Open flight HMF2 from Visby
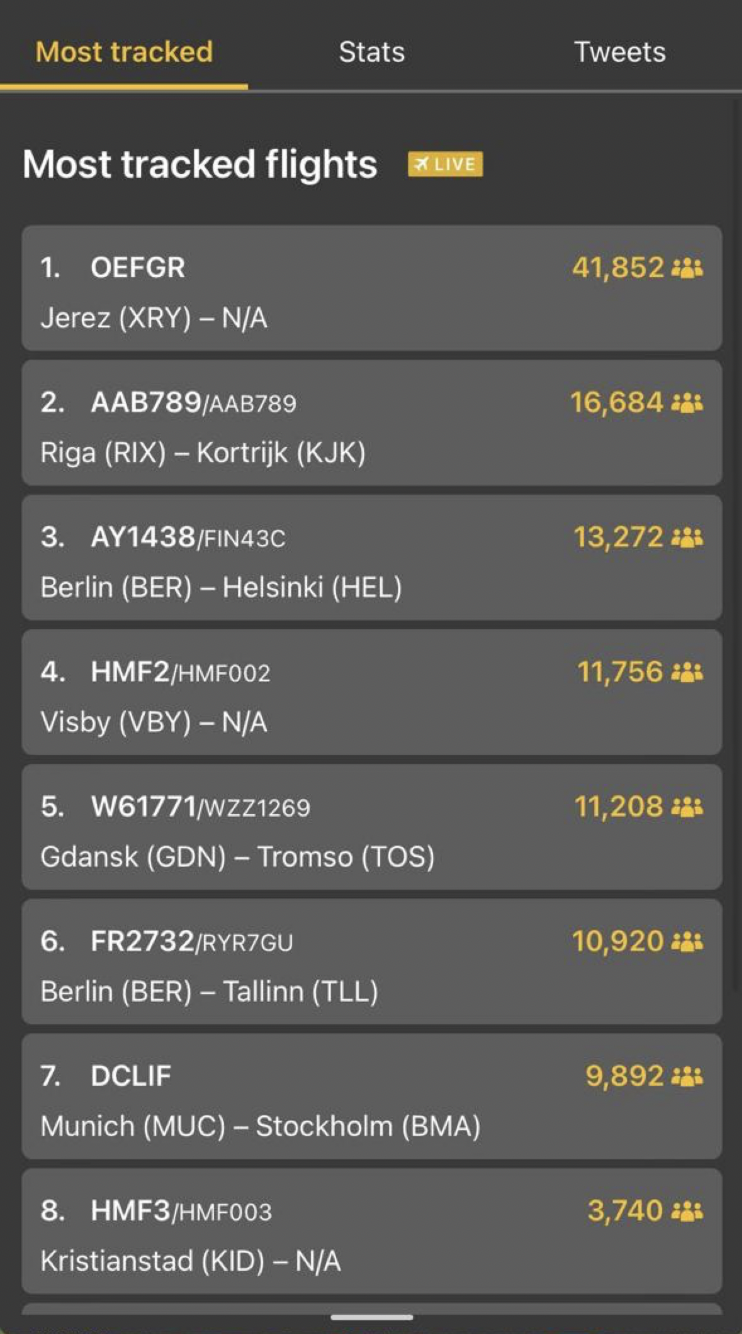Screen dimensions: 742x1334 click(x=371, y=692)
